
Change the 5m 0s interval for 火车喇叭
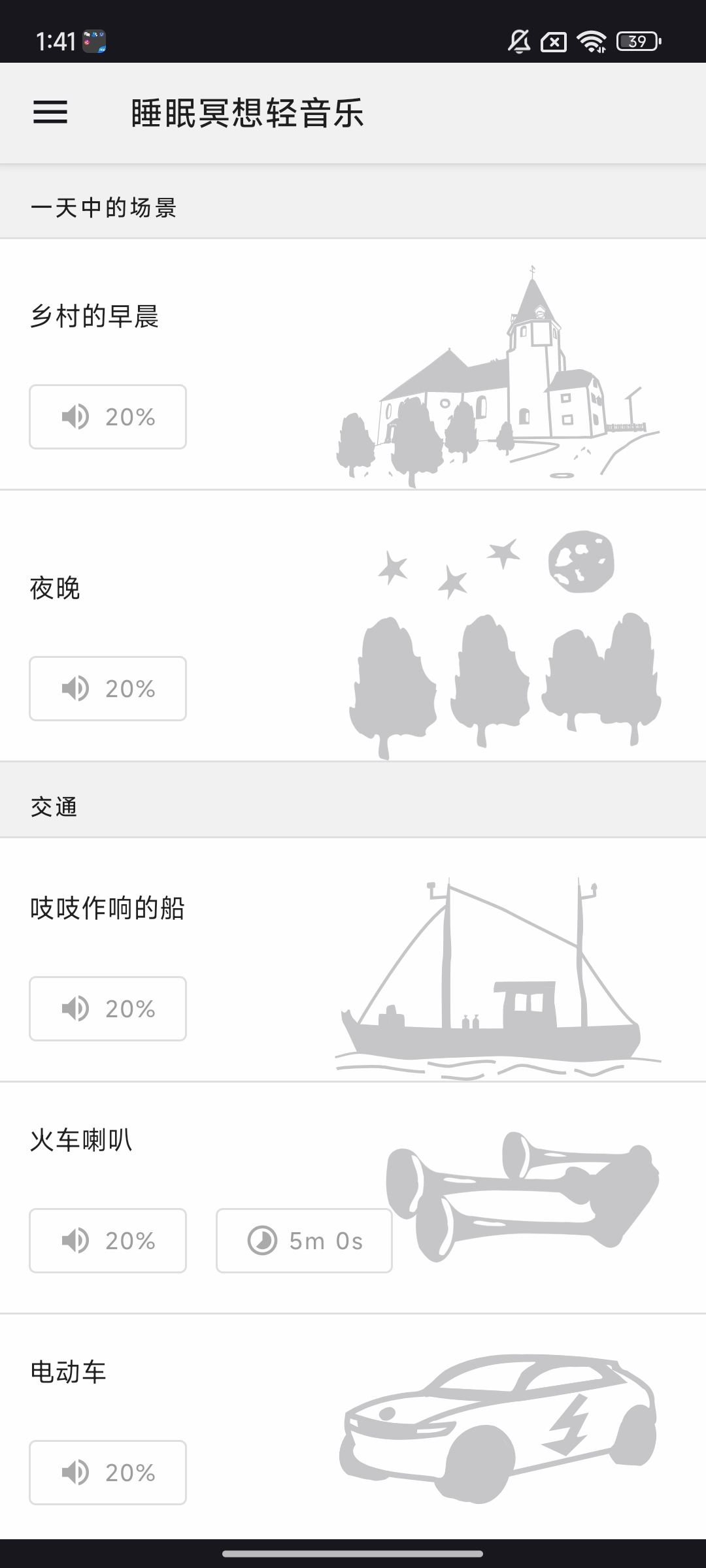point(304,1241)
